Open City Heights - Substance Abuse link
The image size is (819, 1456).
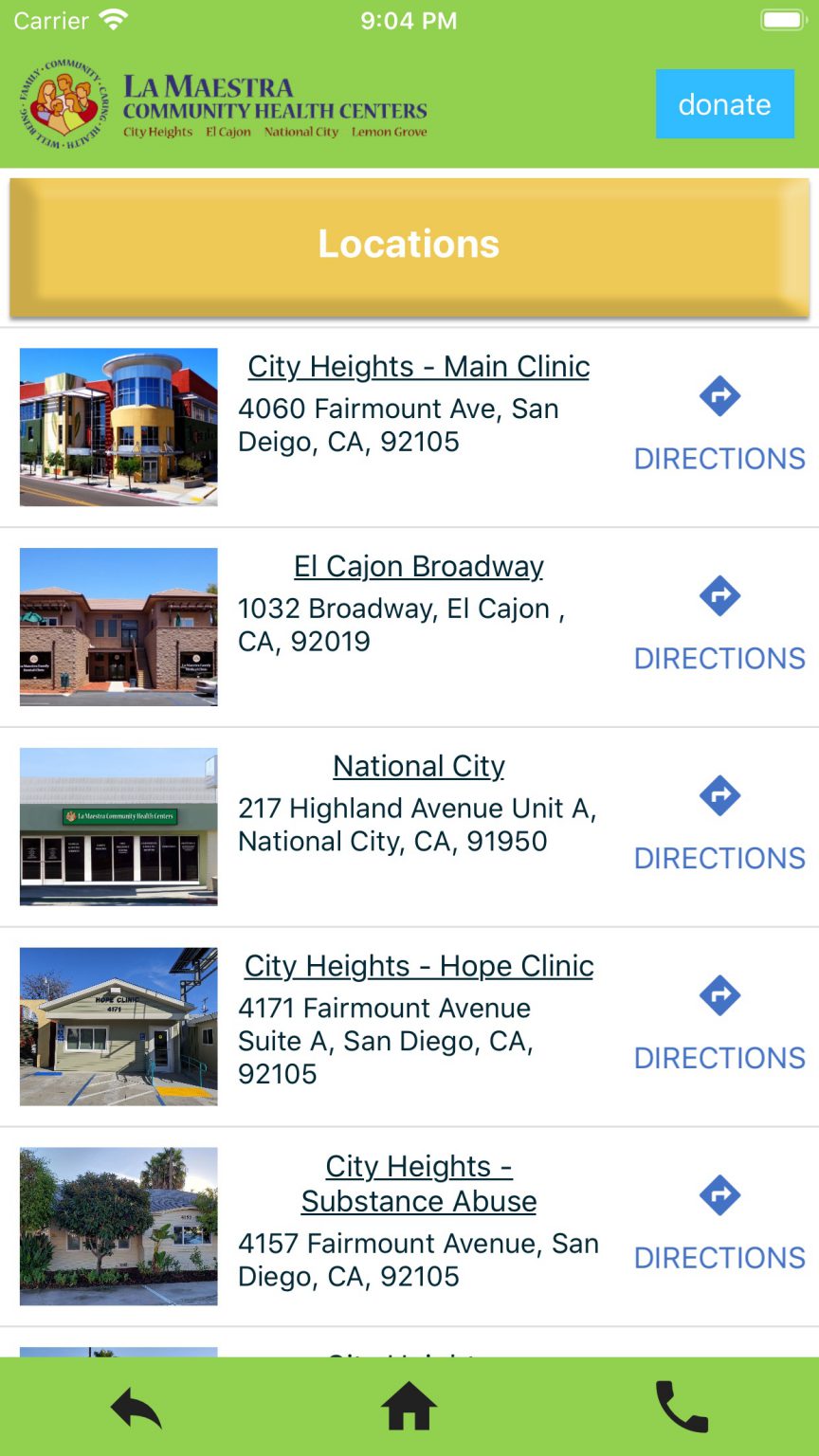pos(419,1183)
